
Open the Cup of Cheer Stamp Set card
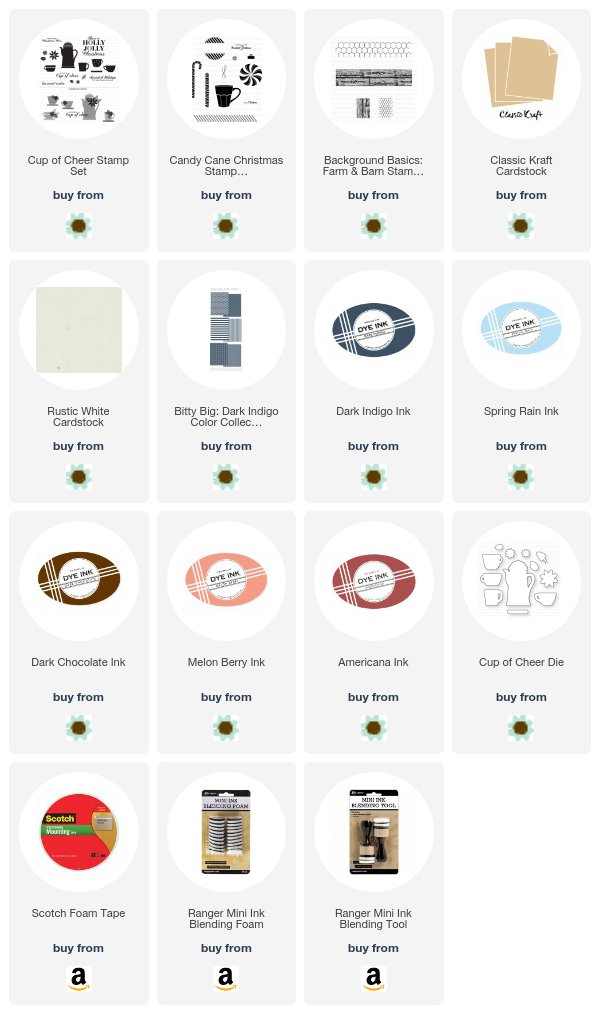(79, 130)
